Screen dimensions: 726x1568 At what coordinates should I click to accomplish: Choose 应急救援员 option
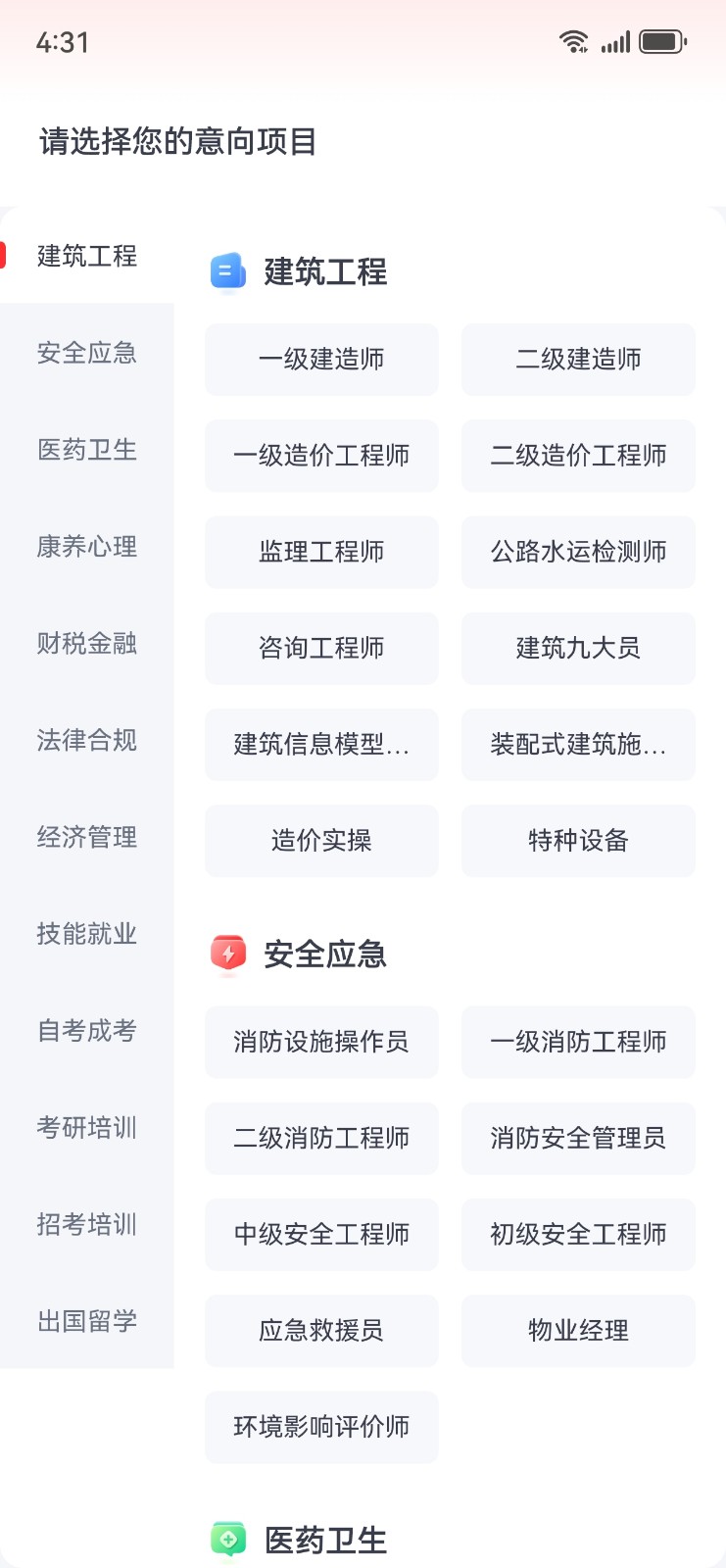click(321, 1330)
